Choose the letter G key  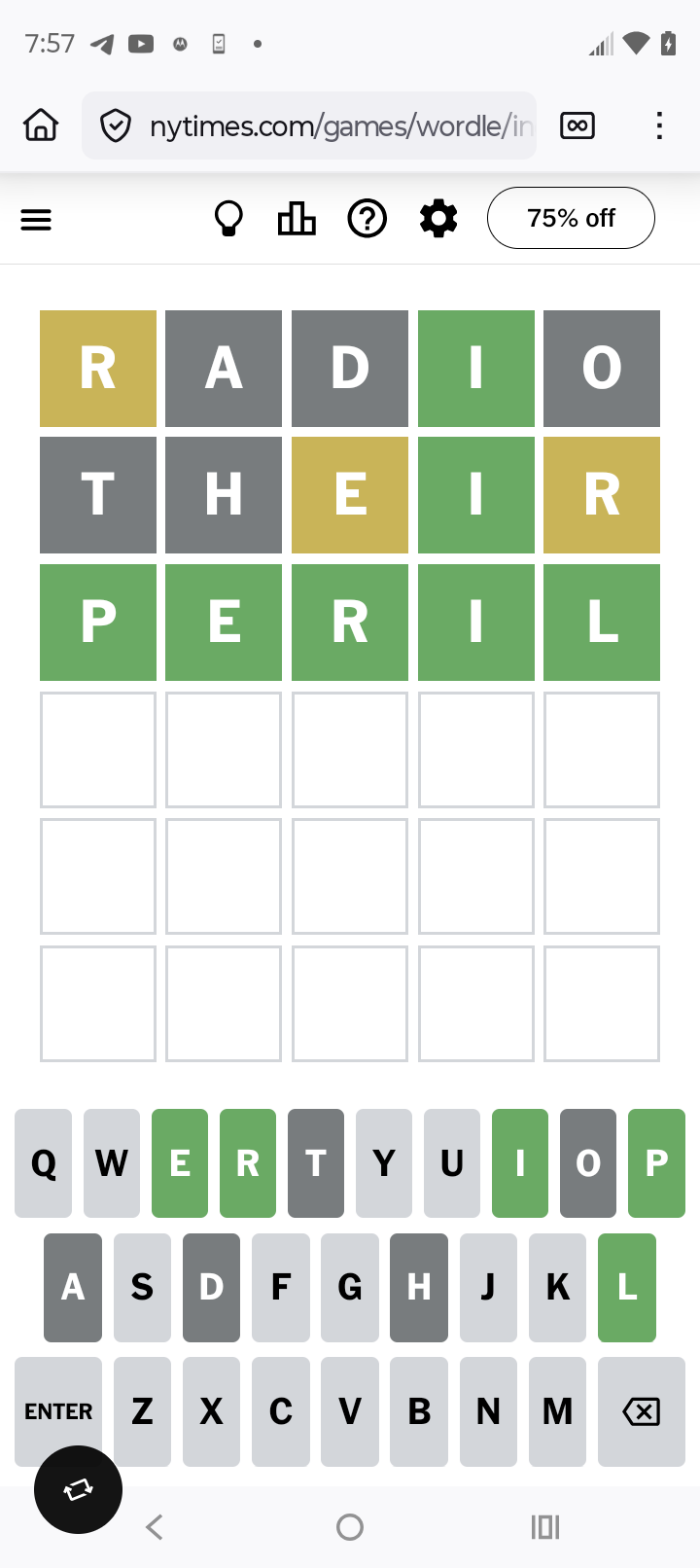(350, 1288)
